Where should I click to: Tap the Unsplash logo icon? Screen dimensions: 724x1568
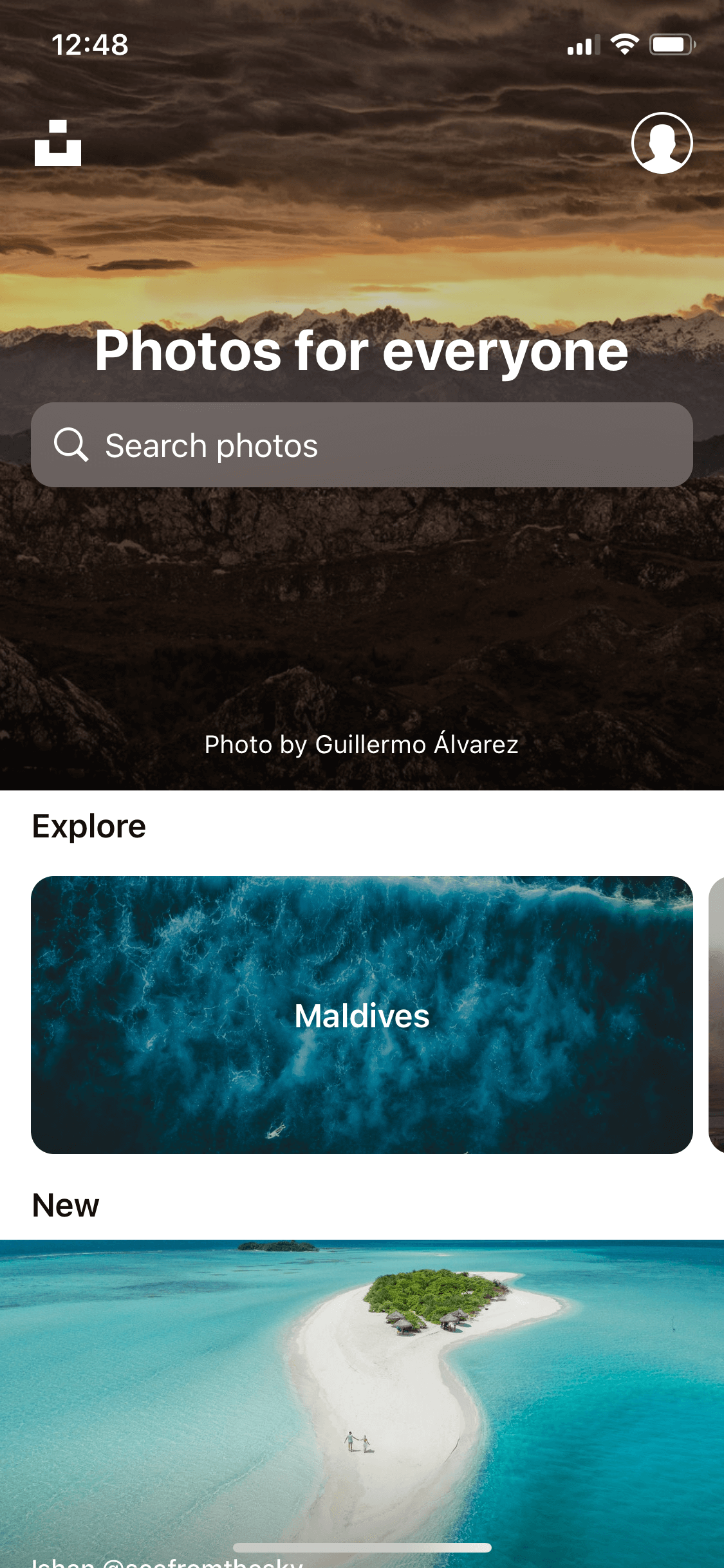58,143
